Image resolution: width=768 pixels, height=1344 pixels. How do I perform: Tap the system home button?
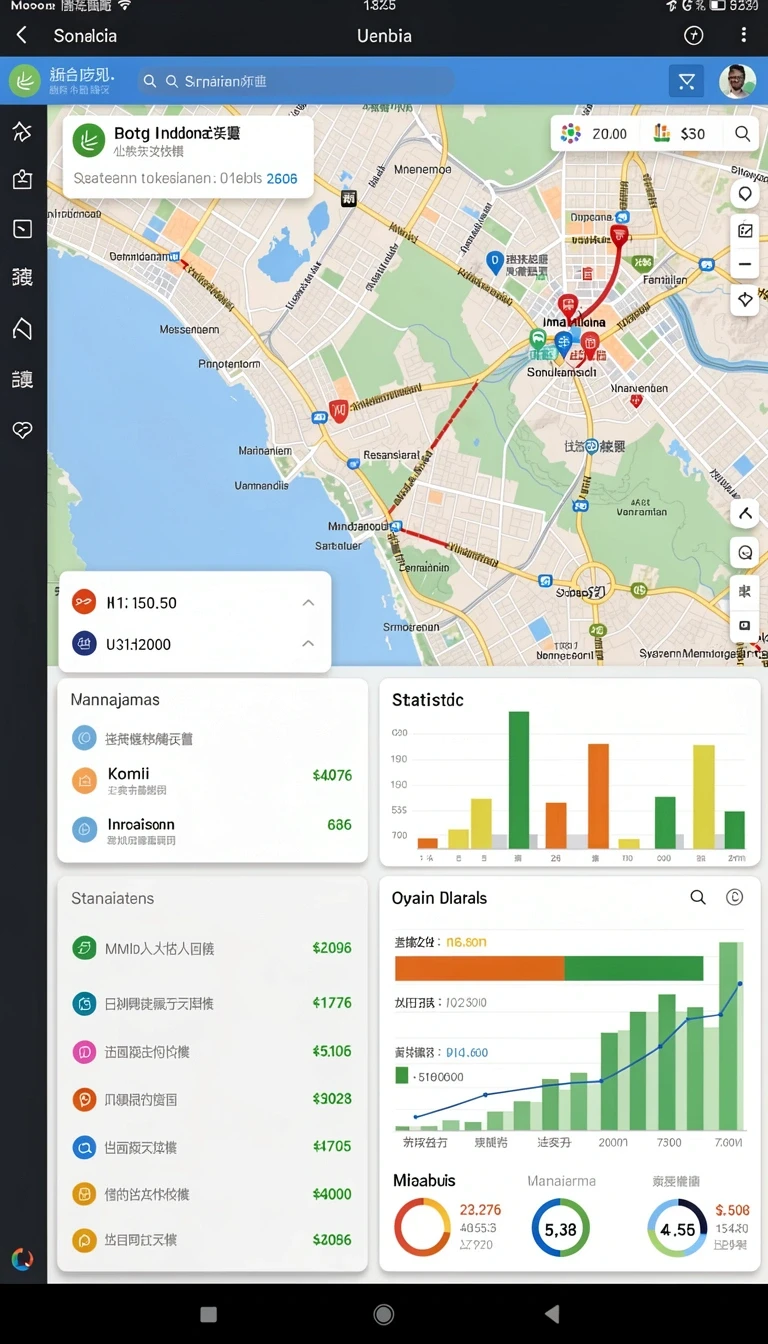[384, 1314]
